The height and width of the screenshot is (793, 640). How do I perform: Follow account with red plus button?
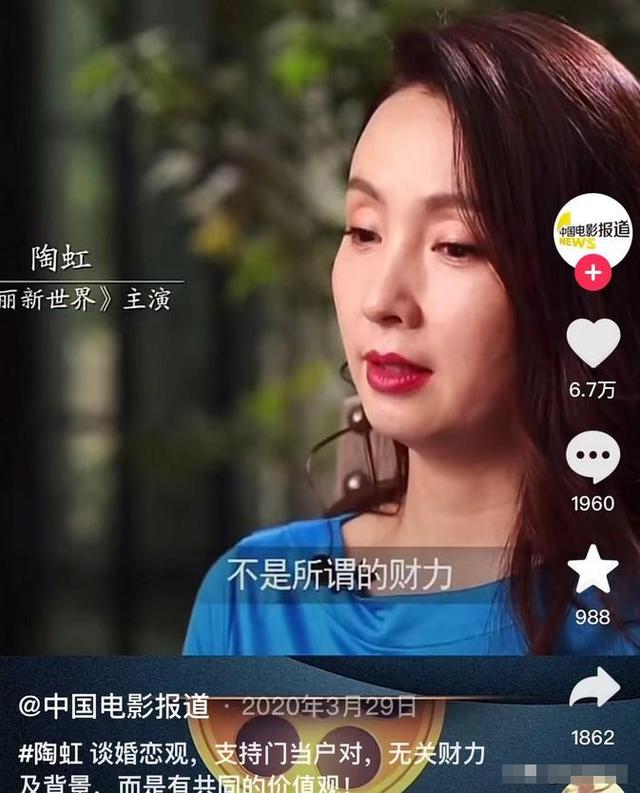click(593, 272)
